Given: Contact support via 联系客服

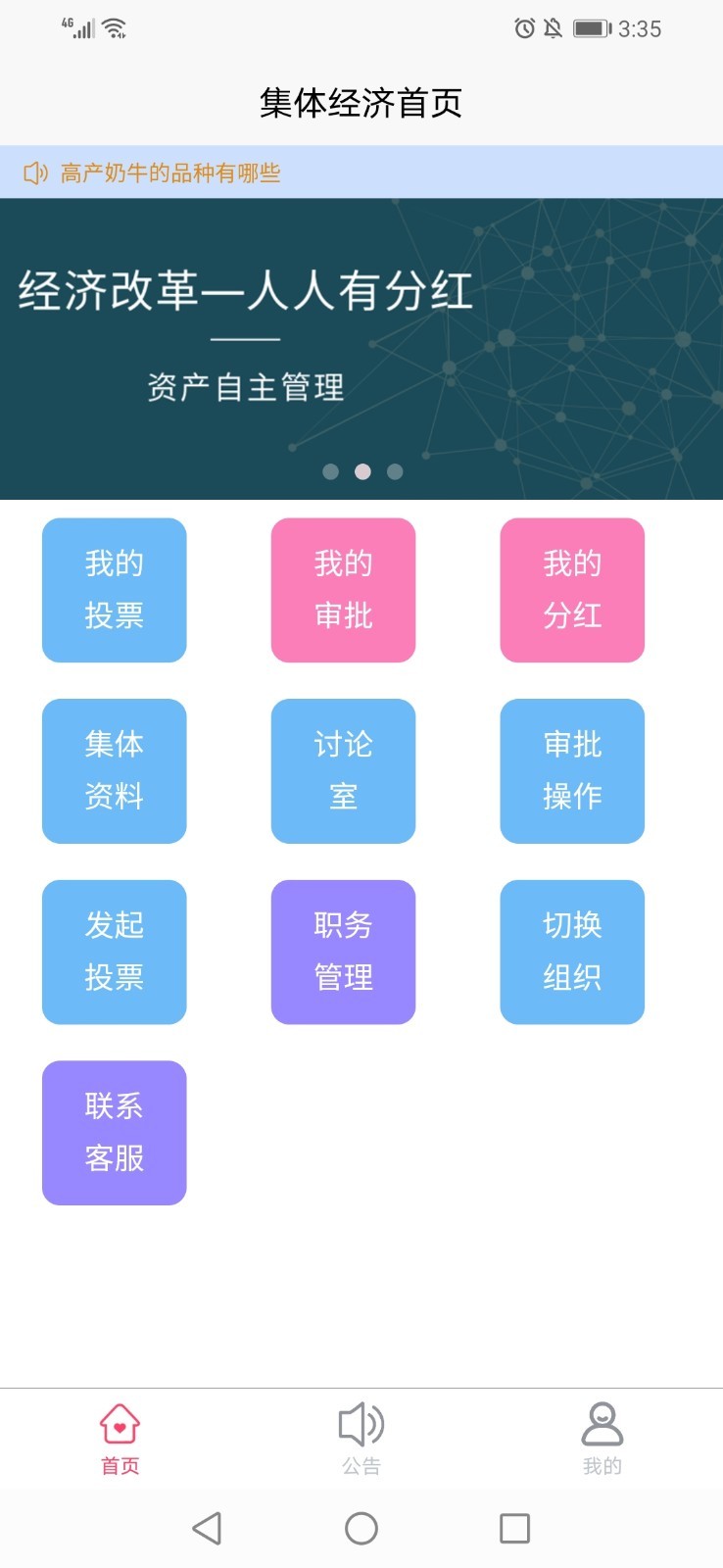Looking at the screenshot, I should [x=114, y=1133].
